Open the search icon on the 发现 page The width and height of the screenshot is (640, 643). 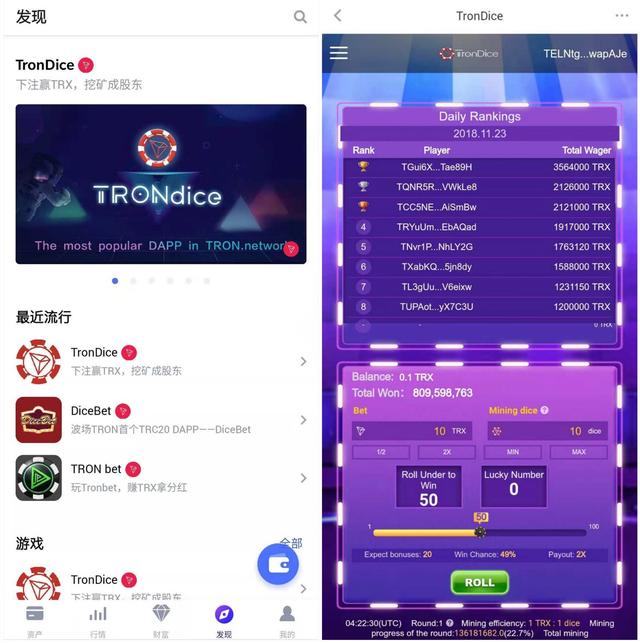tap(300, 17)
